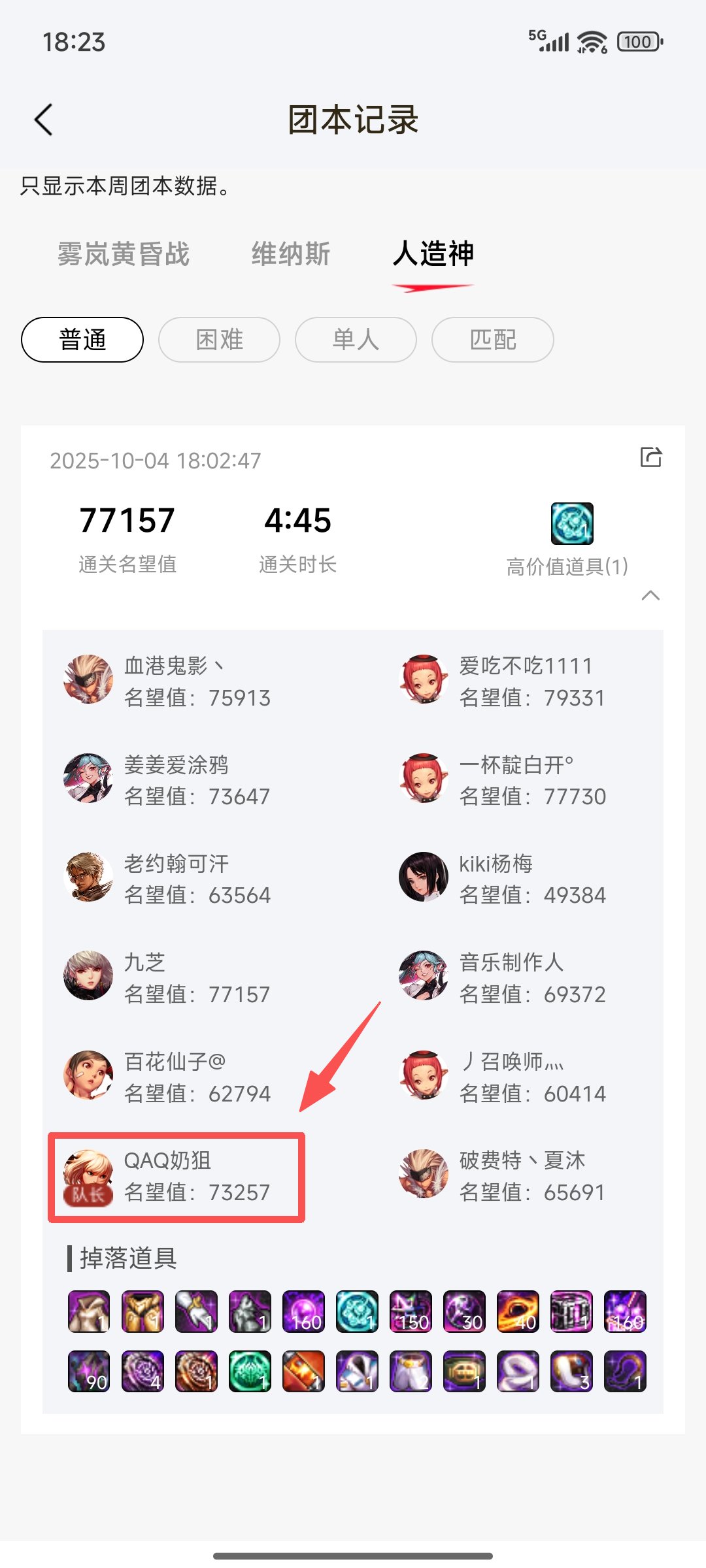The height and width of the screenshot is (1568, 706).
Task: Share this raid record
Action: (x=650, y=457)
